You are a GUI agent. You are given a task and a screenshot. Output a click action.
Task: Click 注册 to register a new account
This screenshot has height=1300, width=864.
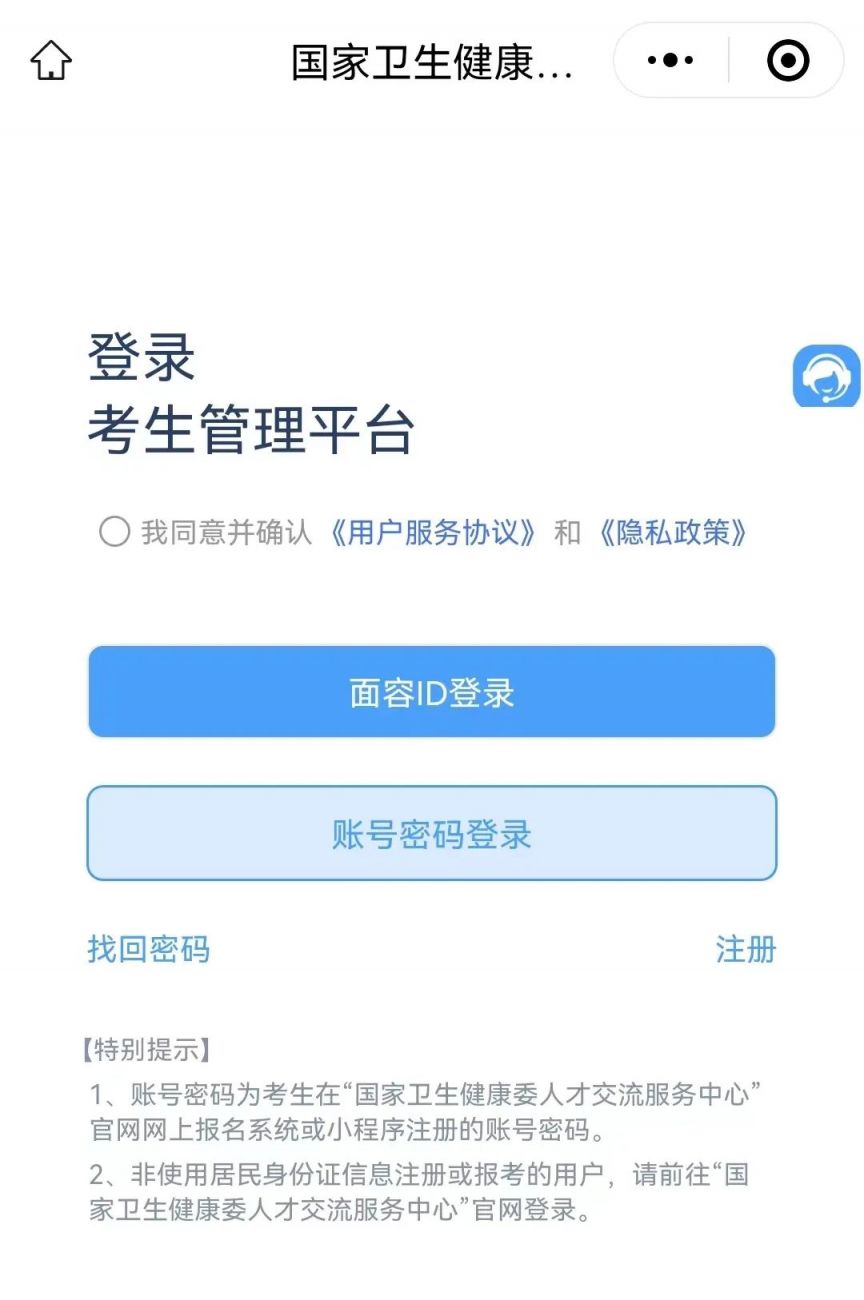tap(745, 950)
